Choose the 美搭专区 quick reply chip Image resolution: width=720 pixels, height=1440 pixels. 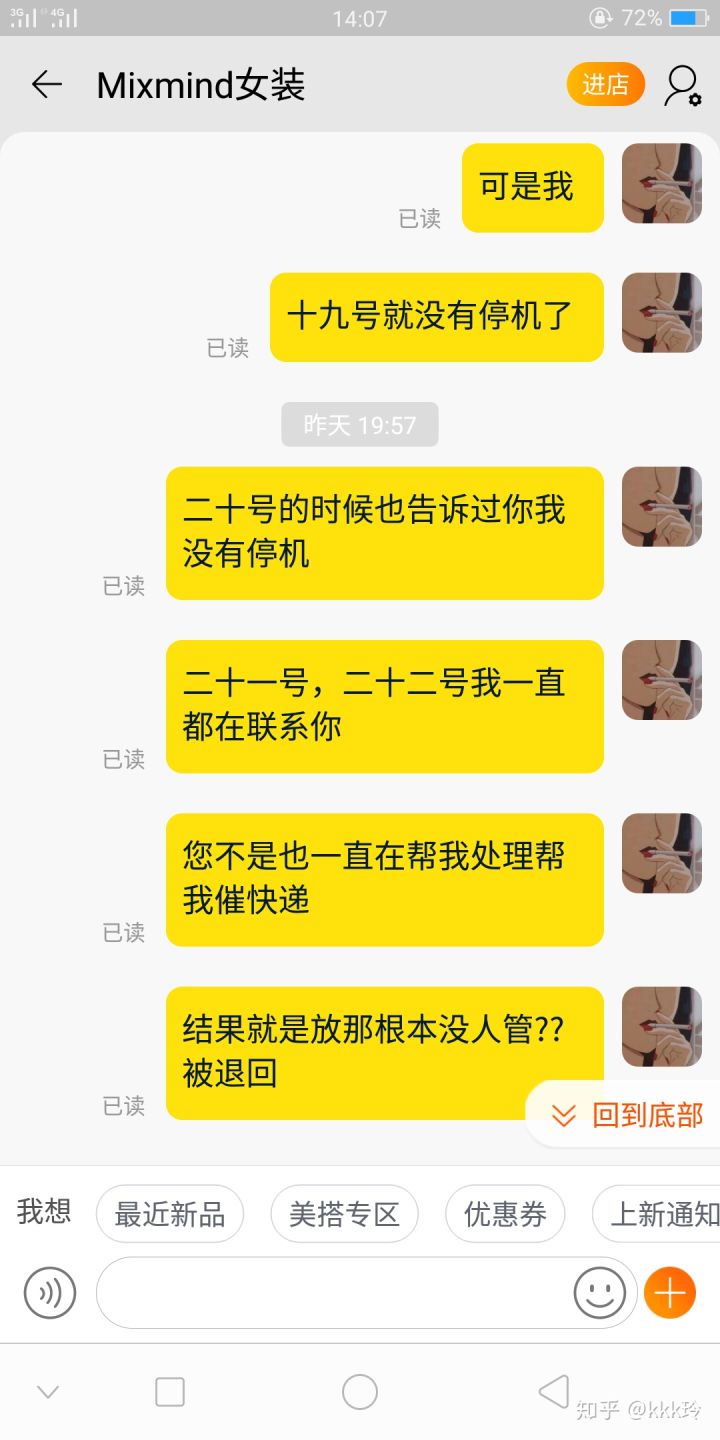344,1214
